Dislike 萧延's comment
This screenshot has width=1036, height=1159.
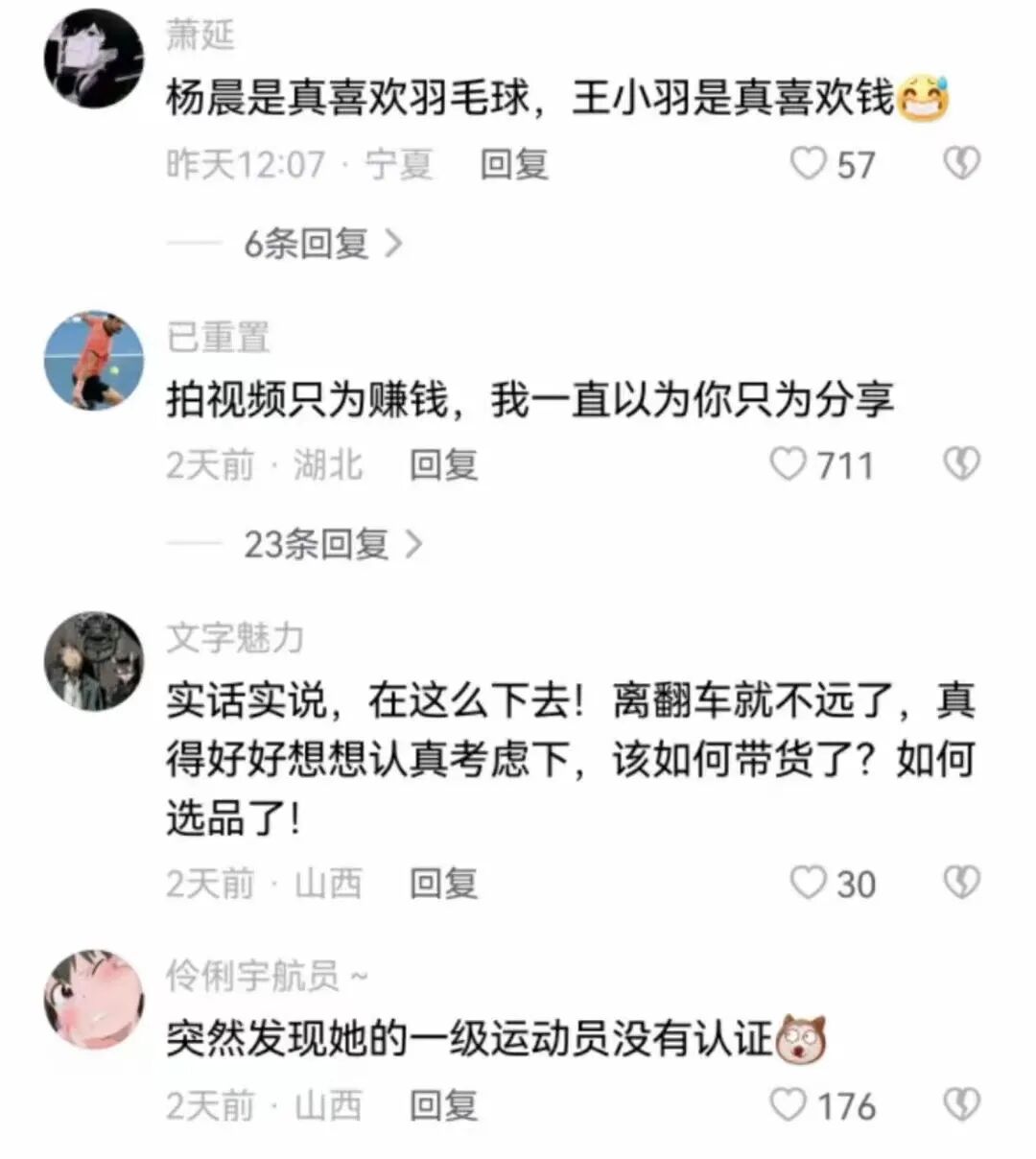coord(961,164)
